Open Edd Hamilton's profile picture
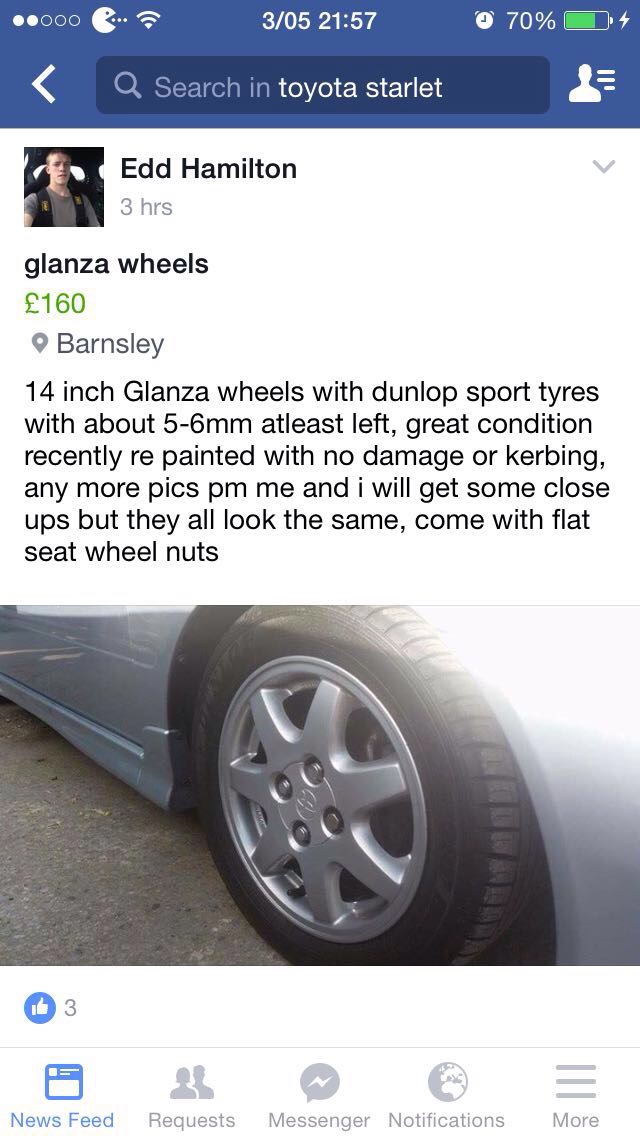 coord(64,187)
